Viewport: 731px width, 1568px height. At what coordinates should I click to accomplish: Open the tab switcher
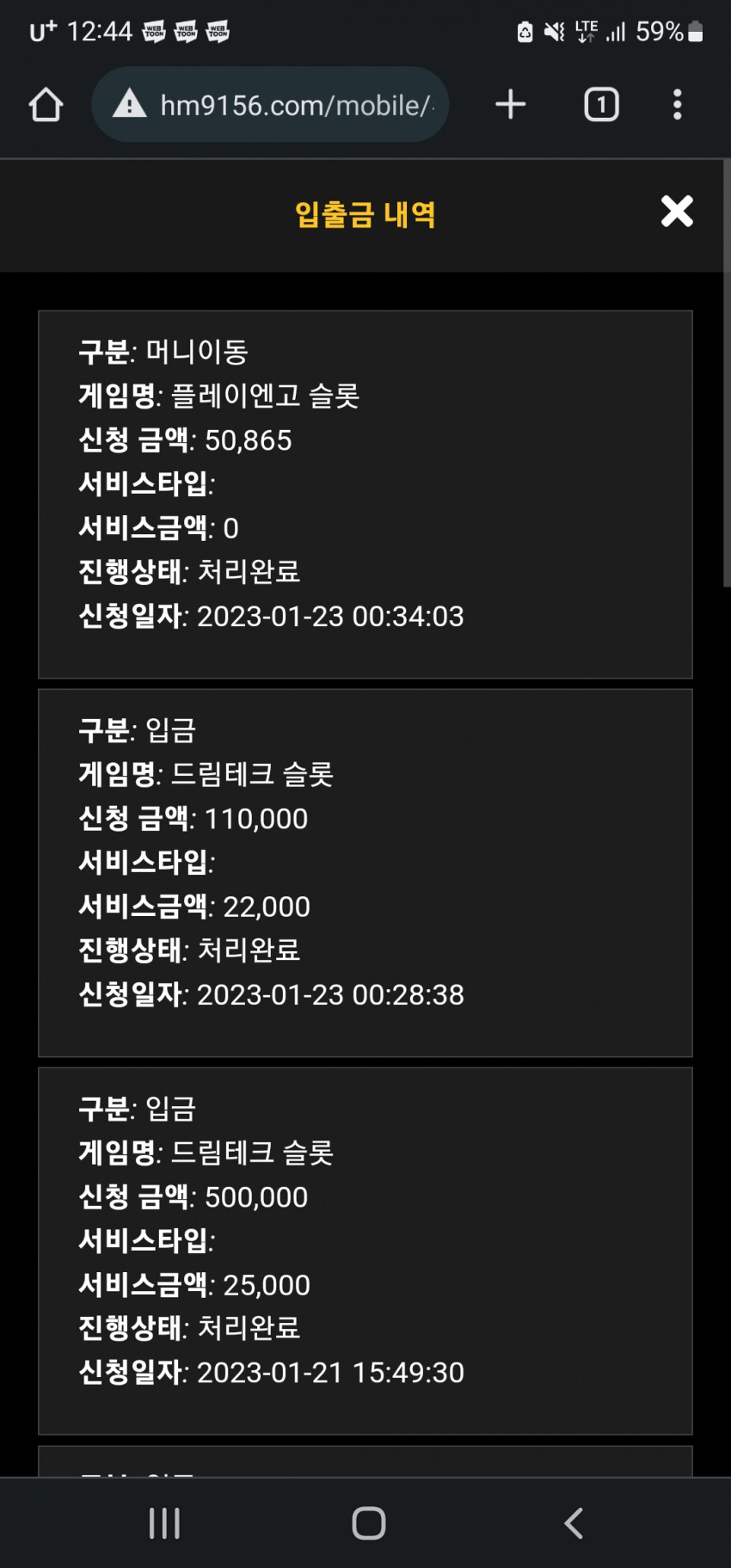pyautogui.click(x=601, y=105)
